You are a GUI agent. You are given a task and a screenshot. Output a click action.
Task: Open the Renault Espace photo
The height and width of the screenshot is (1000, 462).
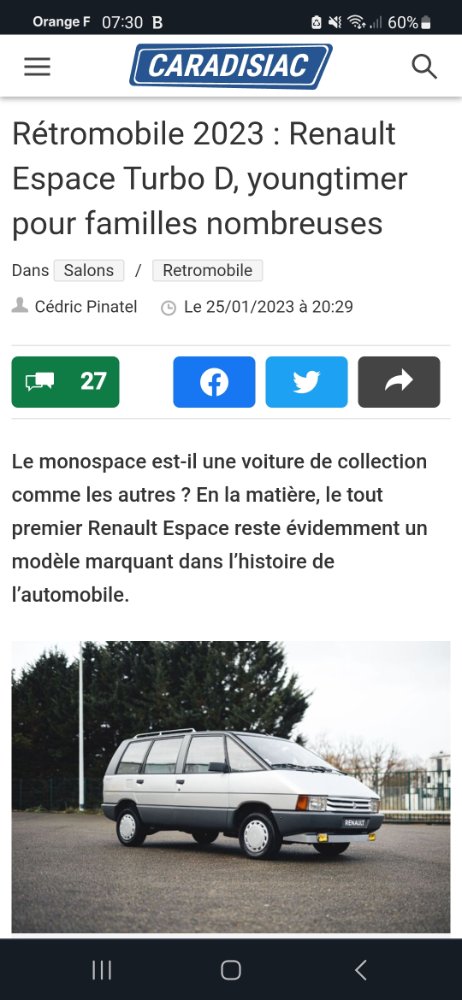pyautogui.click(x=231, y=787)
